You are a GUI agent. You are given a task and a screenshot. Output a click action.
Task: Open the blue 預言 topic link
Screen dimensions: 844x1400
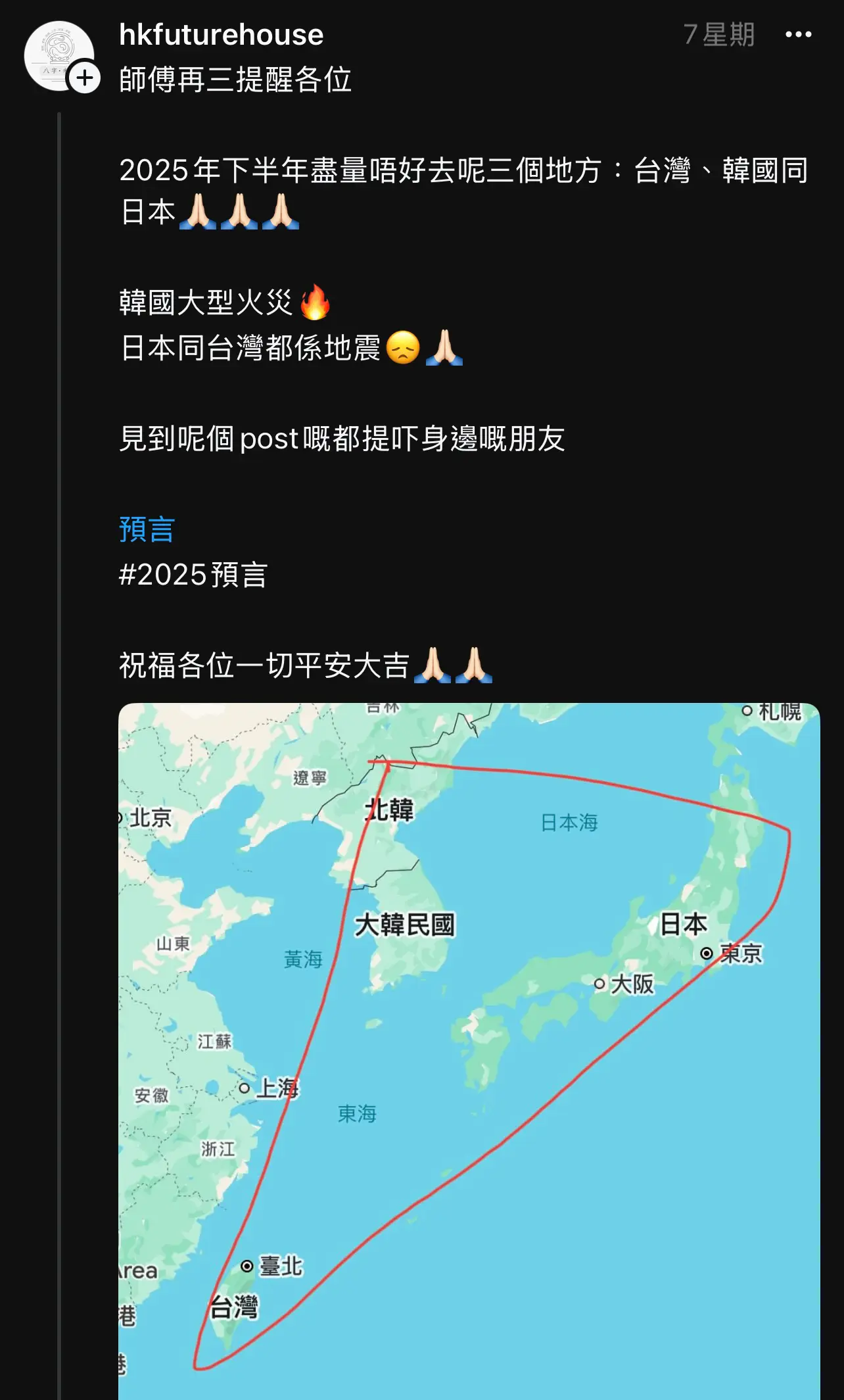[147, 529]
